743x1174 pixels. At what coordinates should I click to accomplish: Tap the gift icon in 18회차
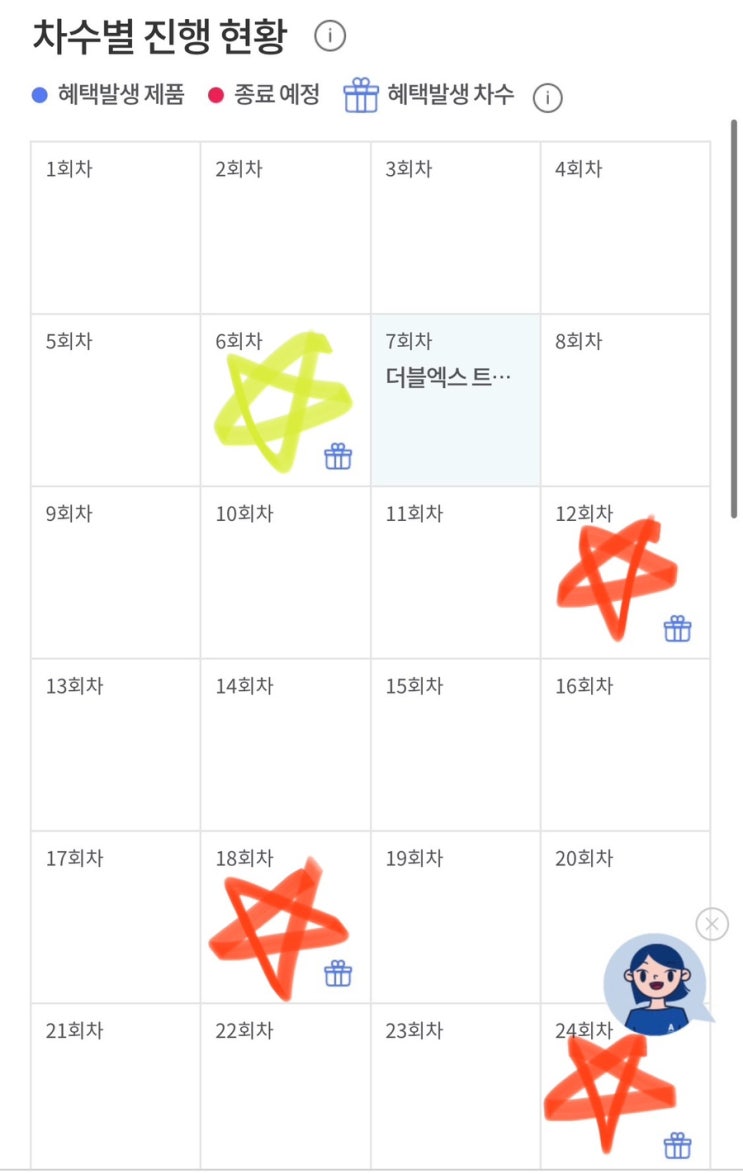pyautogui.click(x=338, y=973)
